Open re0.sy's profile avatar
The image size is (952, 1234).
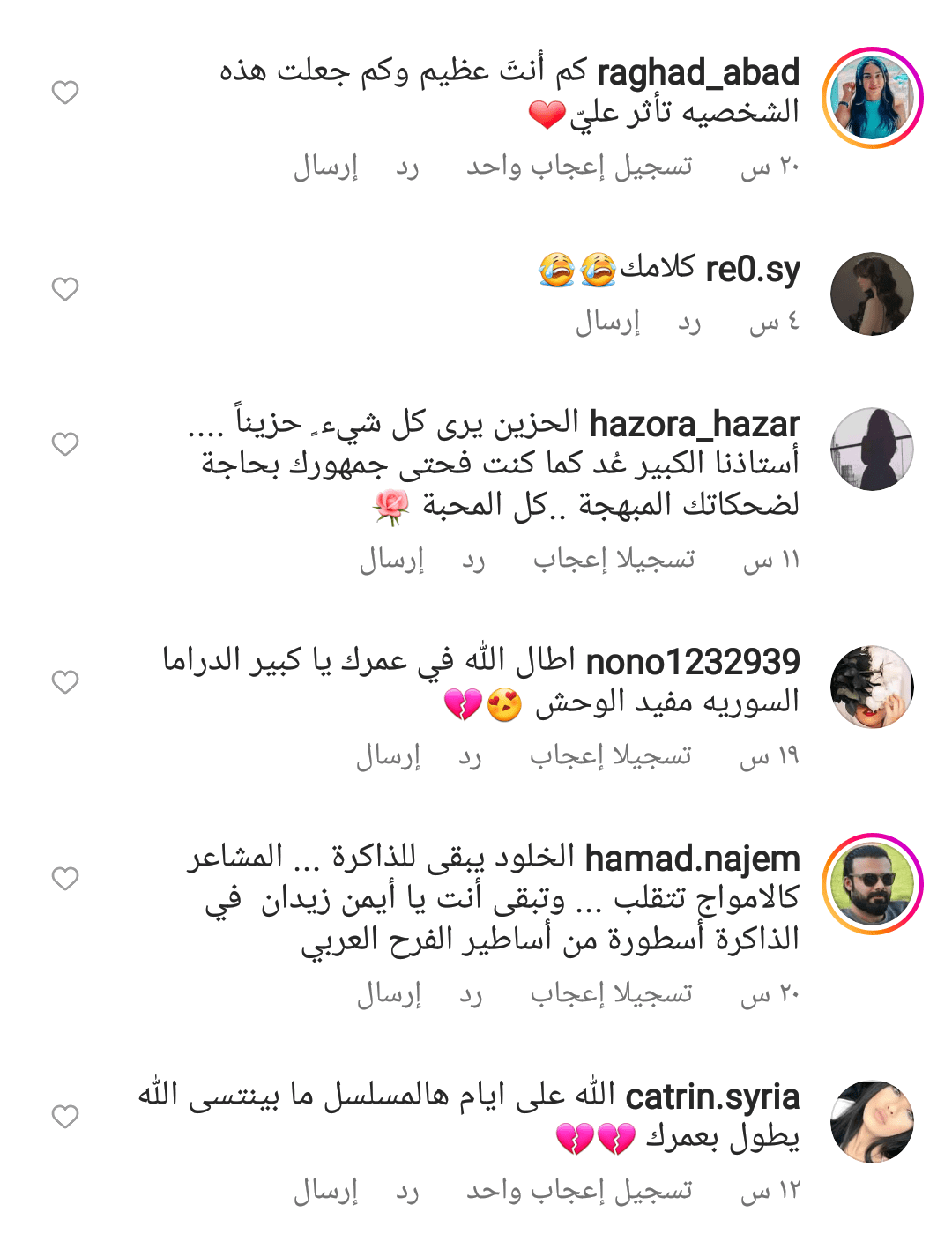click(872, 294)
